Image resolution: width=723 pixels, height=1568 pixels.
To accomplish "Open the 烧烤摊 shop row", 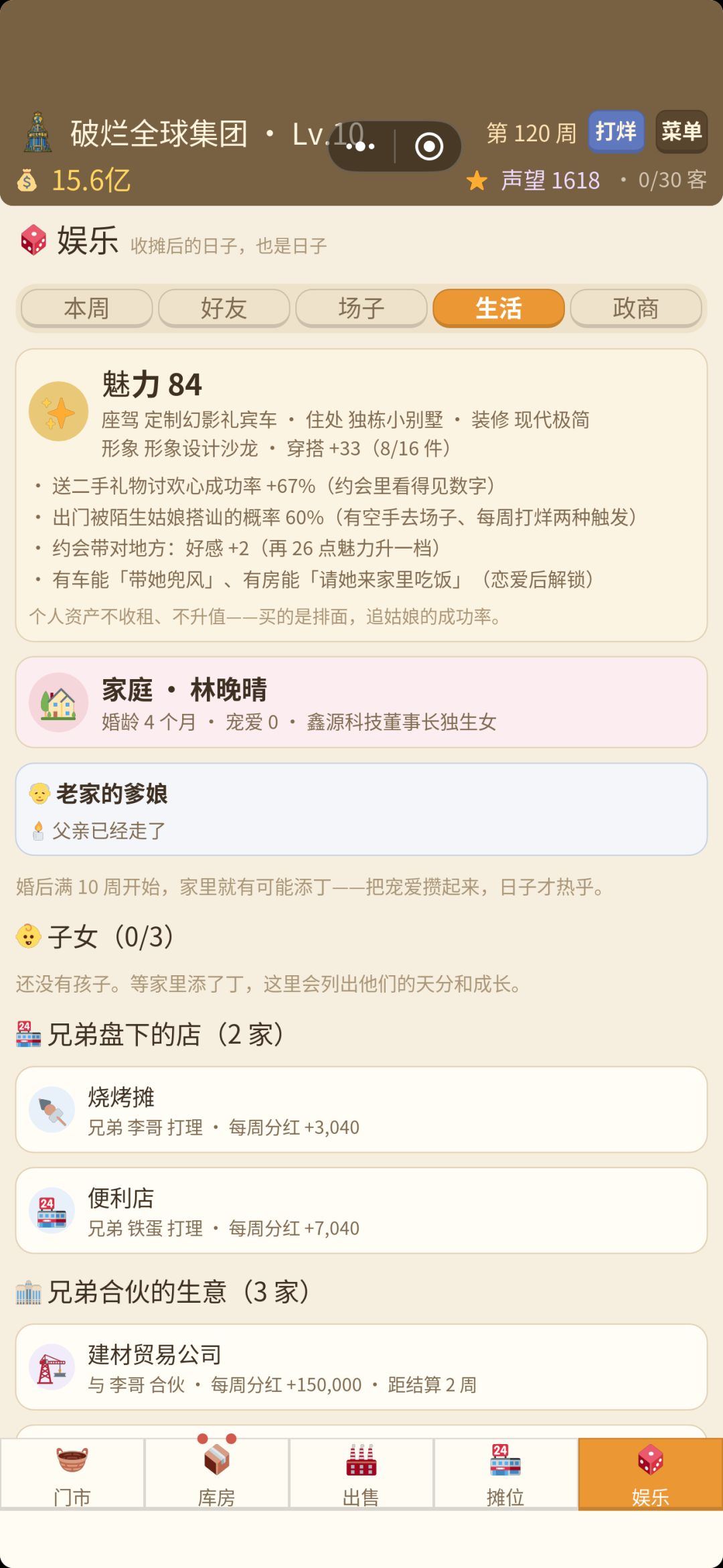I will point(361,1110).
